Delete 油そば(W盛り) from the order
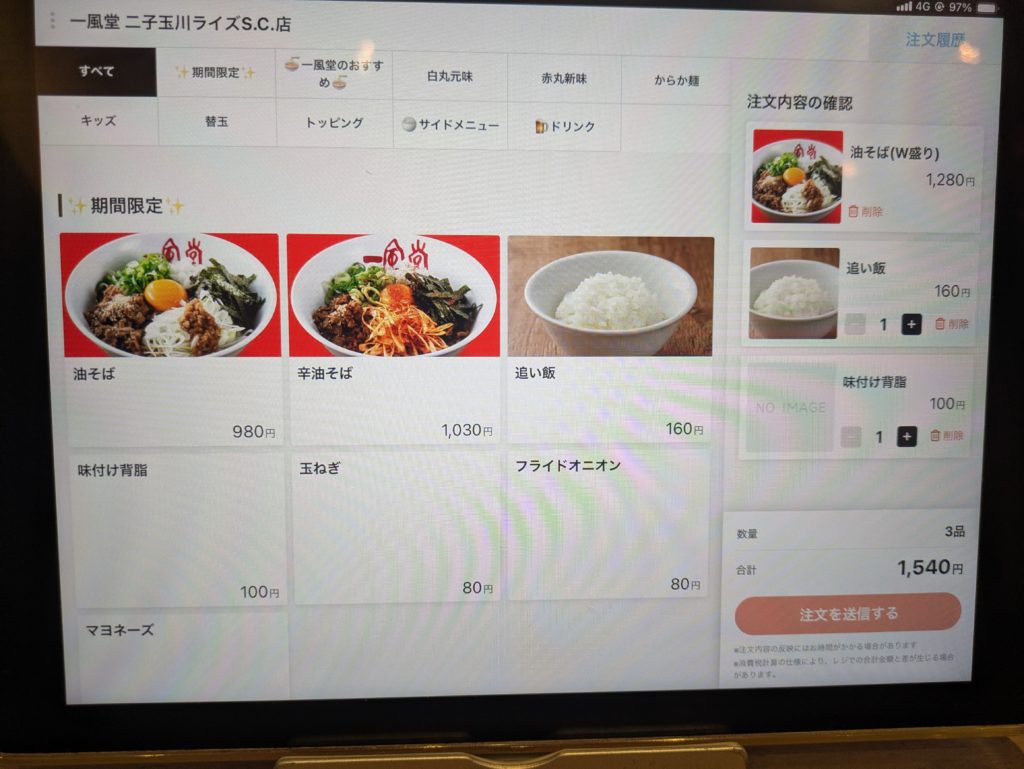This screenshot has height=769, width=1024. coord(866,212)
